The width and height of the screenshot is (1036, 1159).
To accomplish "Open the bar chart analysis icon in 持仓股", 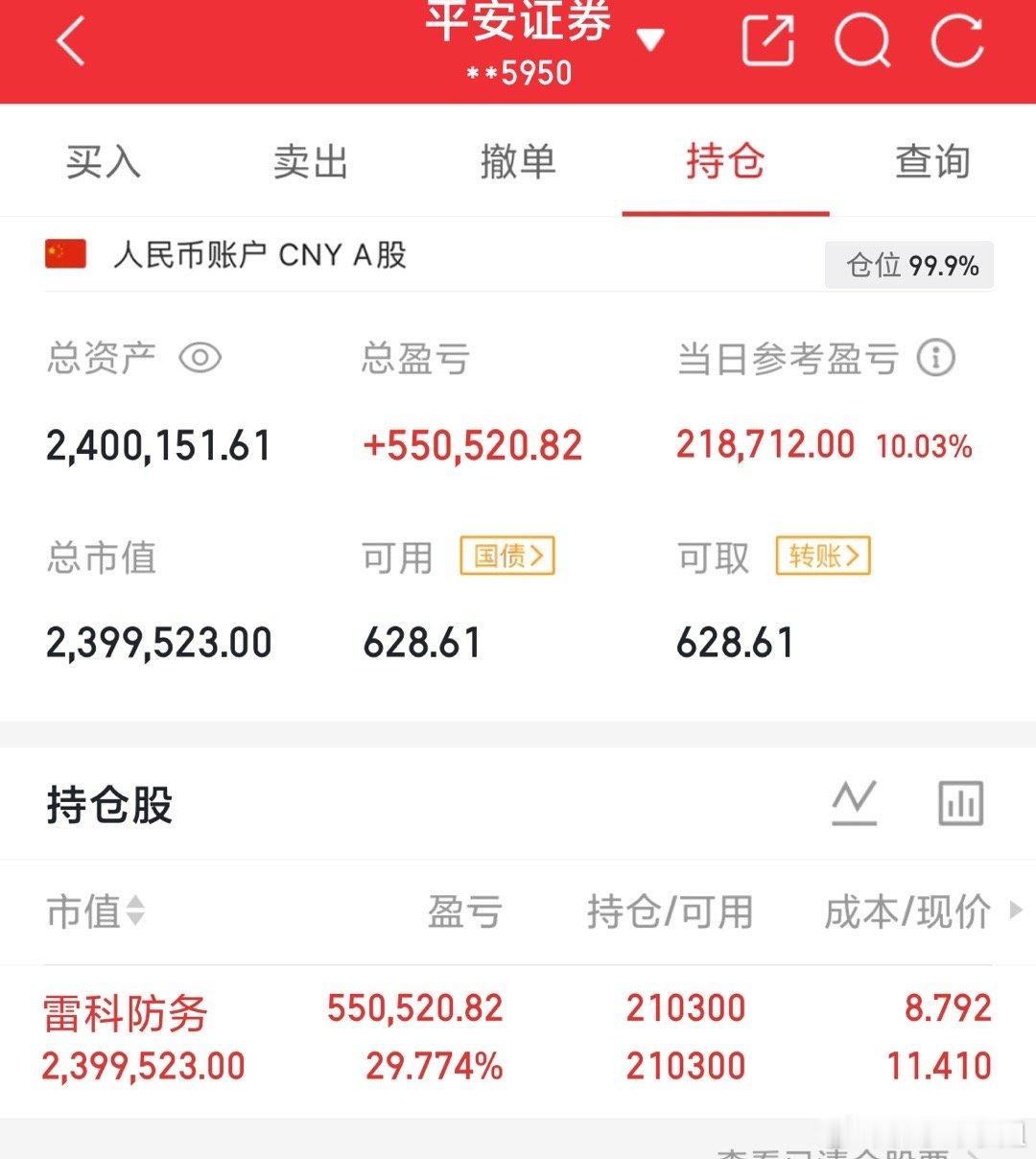I will [x=962, y=804].
